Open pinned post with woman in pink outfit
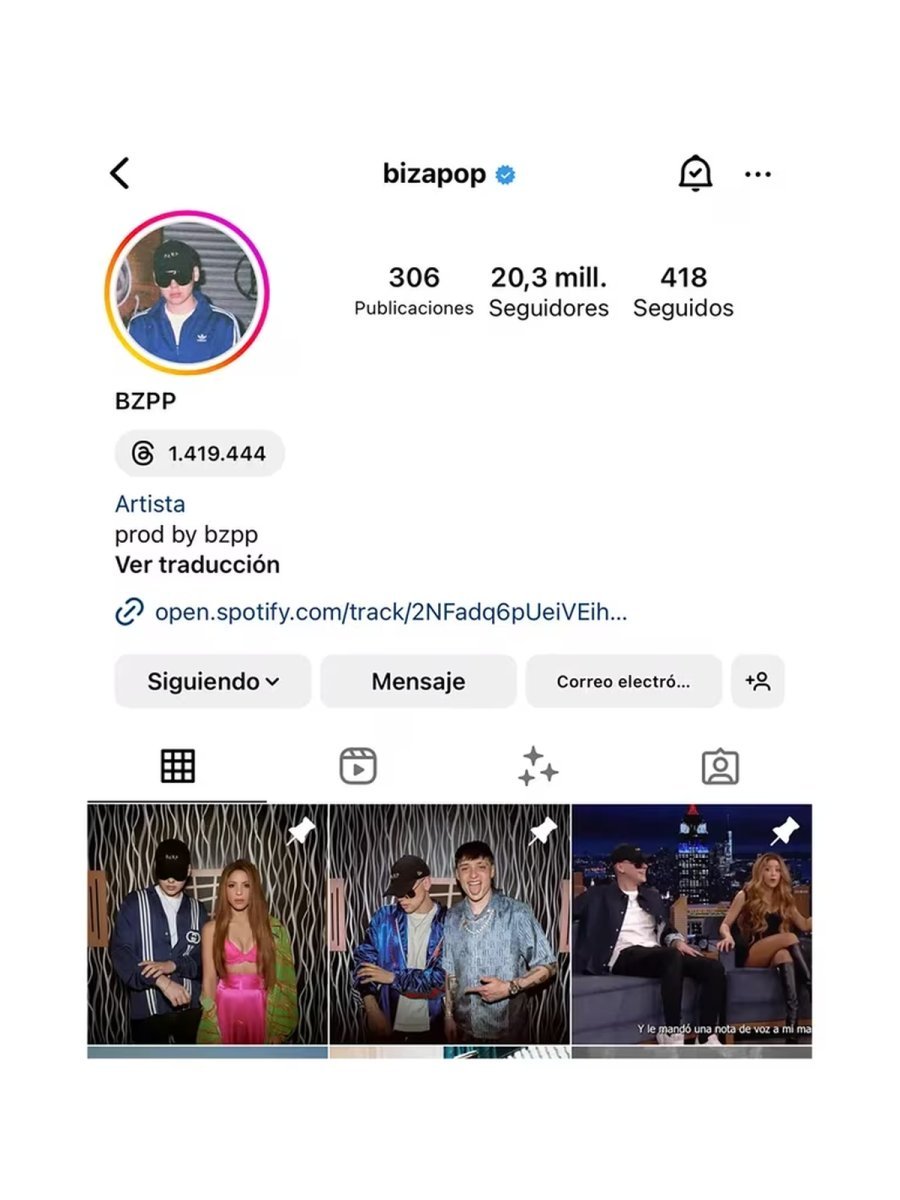 pyautogui.click(x=207, y=925)
